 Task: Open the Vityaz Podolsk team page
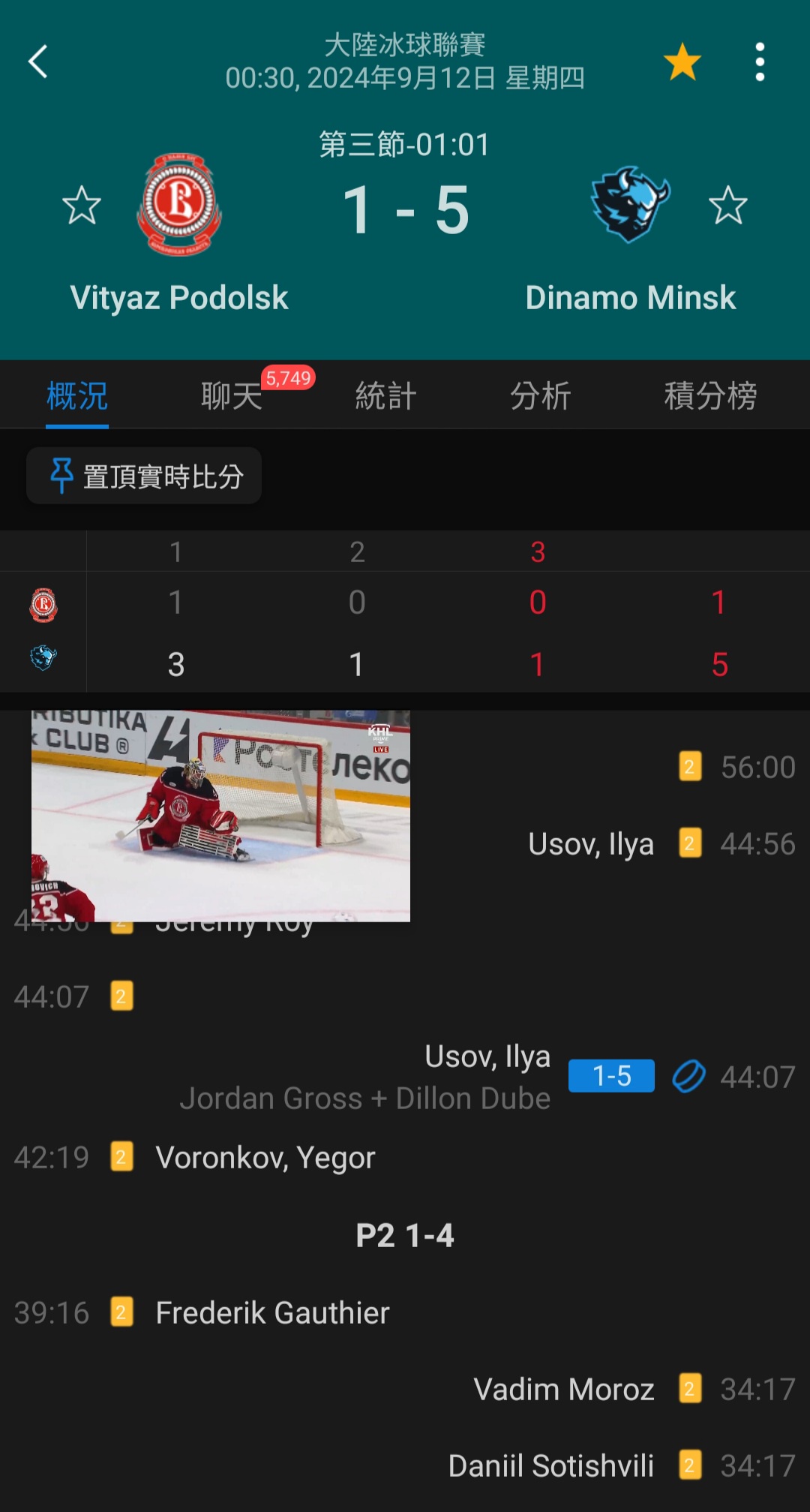[179, 205]
